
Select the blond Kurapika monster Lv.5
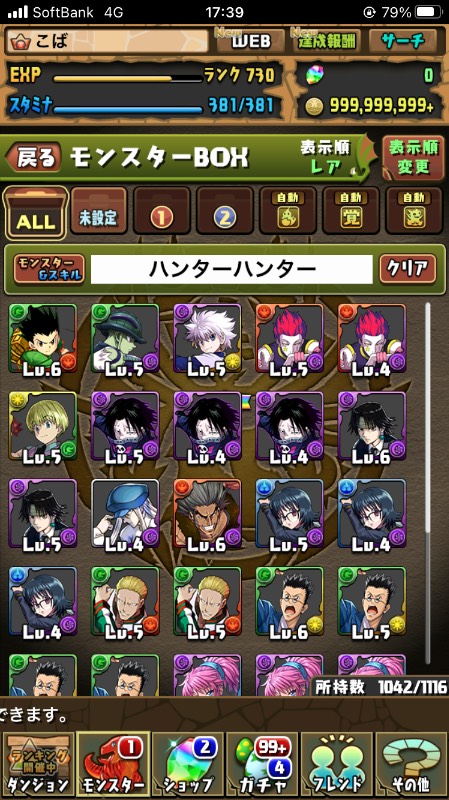pos(43,427)
